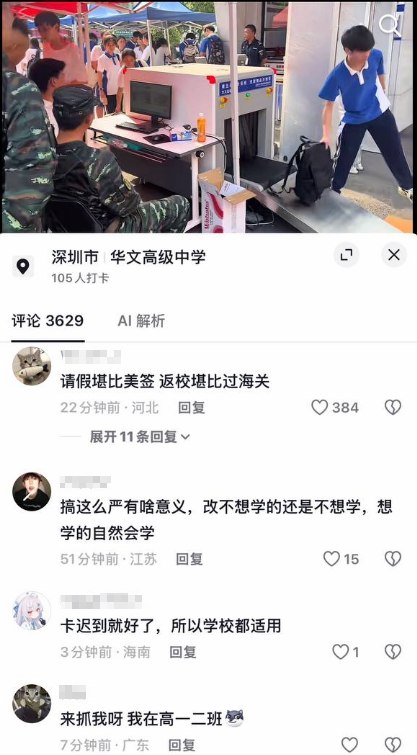Like the comment 请假堪比美签 返校堪比过海关
The height and width of the screenshot is (755, 417).
(319, 407)
